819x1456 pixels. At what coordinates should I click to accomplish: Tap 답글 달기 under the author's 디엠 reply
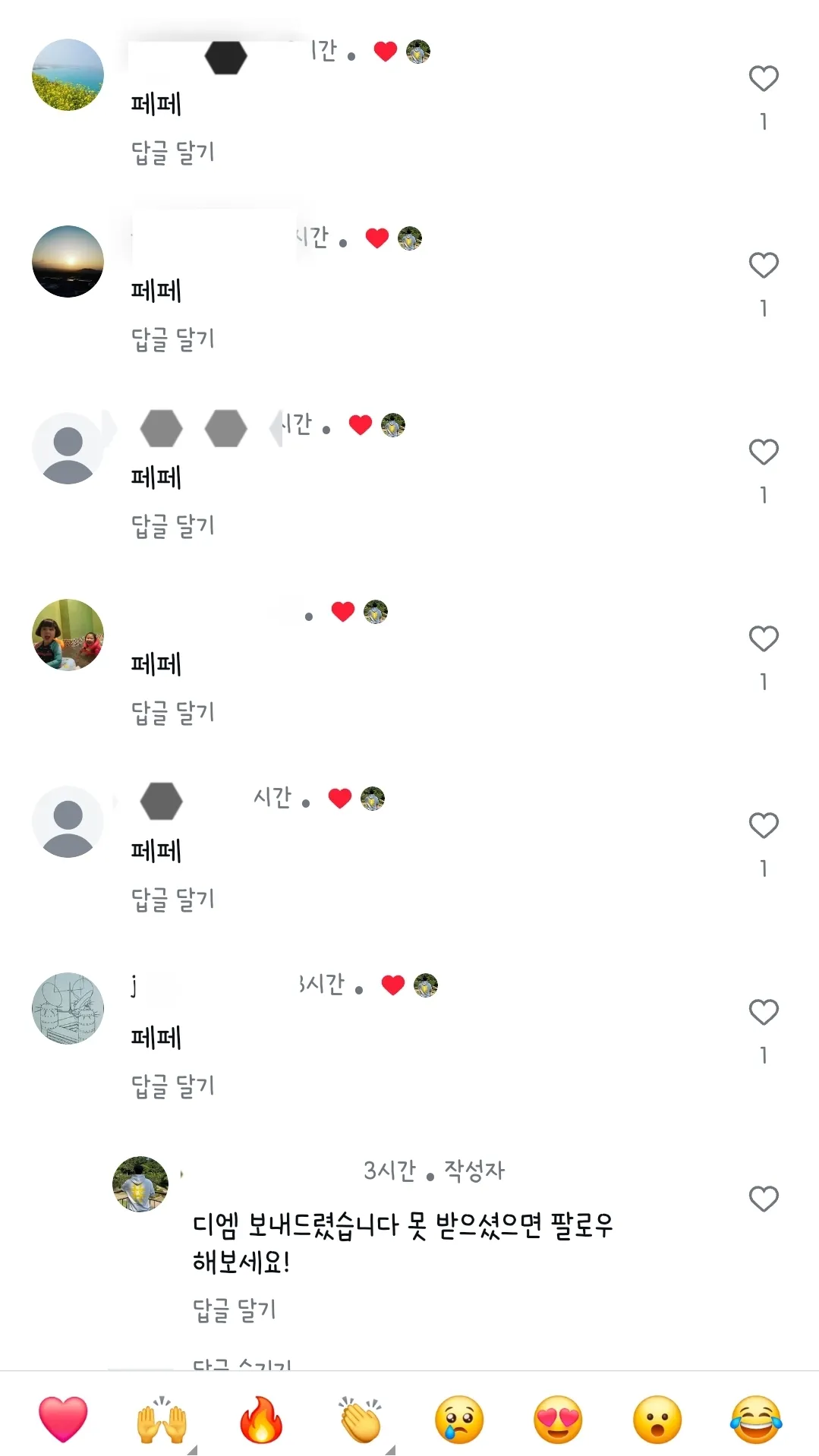pyautogui.click(x=235, y=1309)
